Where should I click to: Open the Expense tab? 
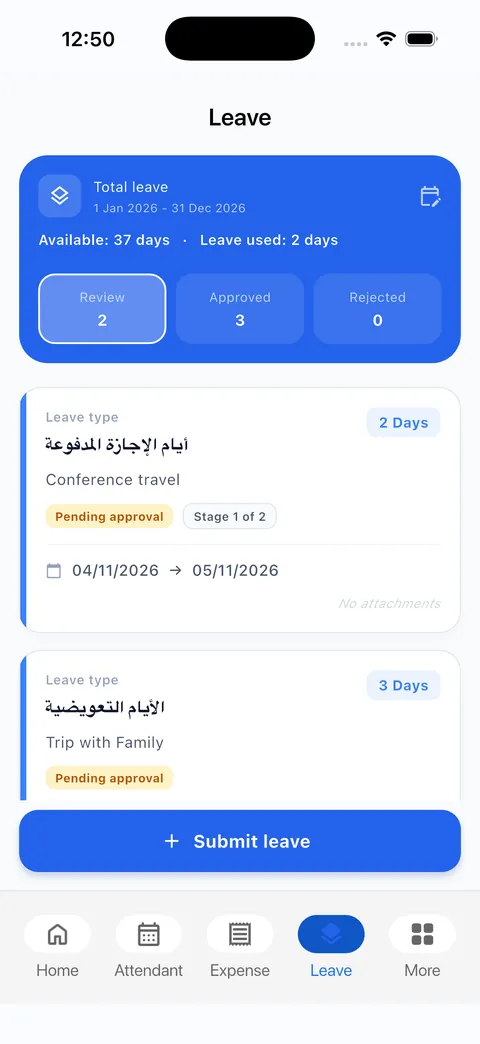click(x=240, y=947)
